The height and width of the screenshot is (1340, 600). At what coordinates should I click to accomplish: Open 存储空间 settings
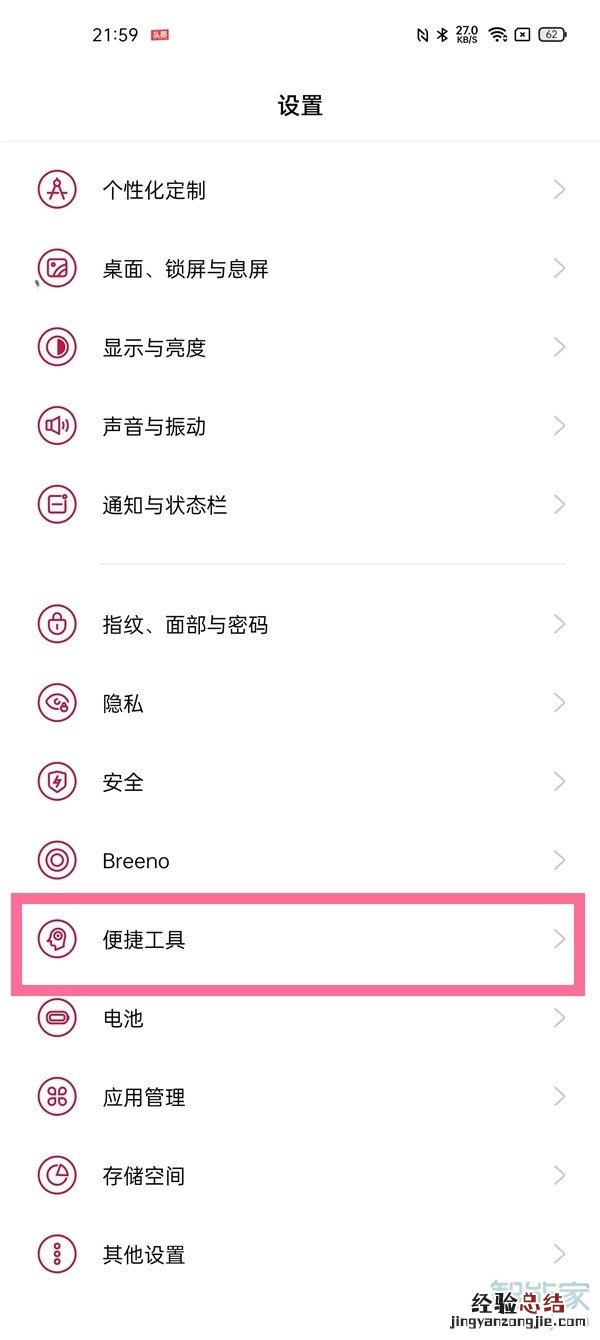click(x=300, y=1176)
